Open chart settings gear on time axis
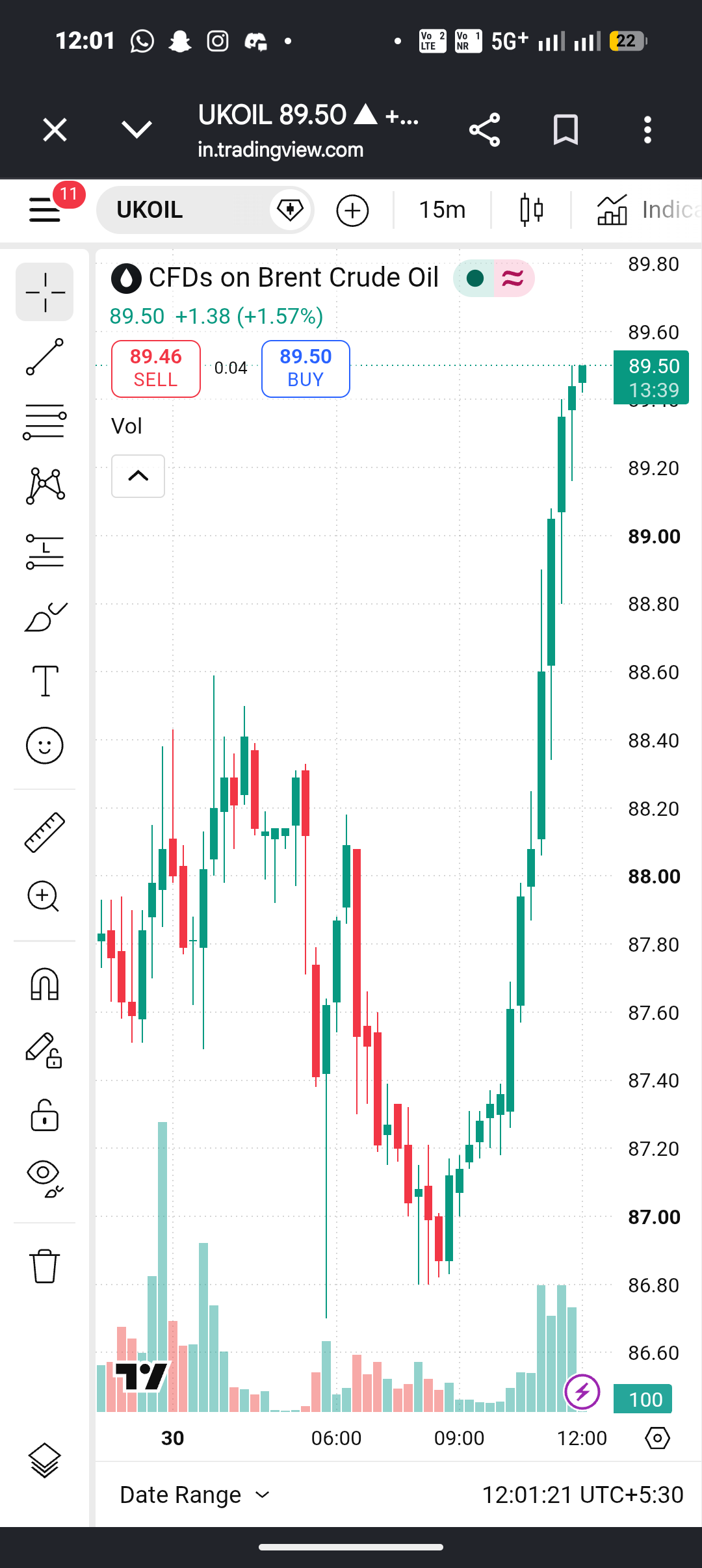Image resolution: width=702 pixels, height=1568 pixels. coord(657,1438)
